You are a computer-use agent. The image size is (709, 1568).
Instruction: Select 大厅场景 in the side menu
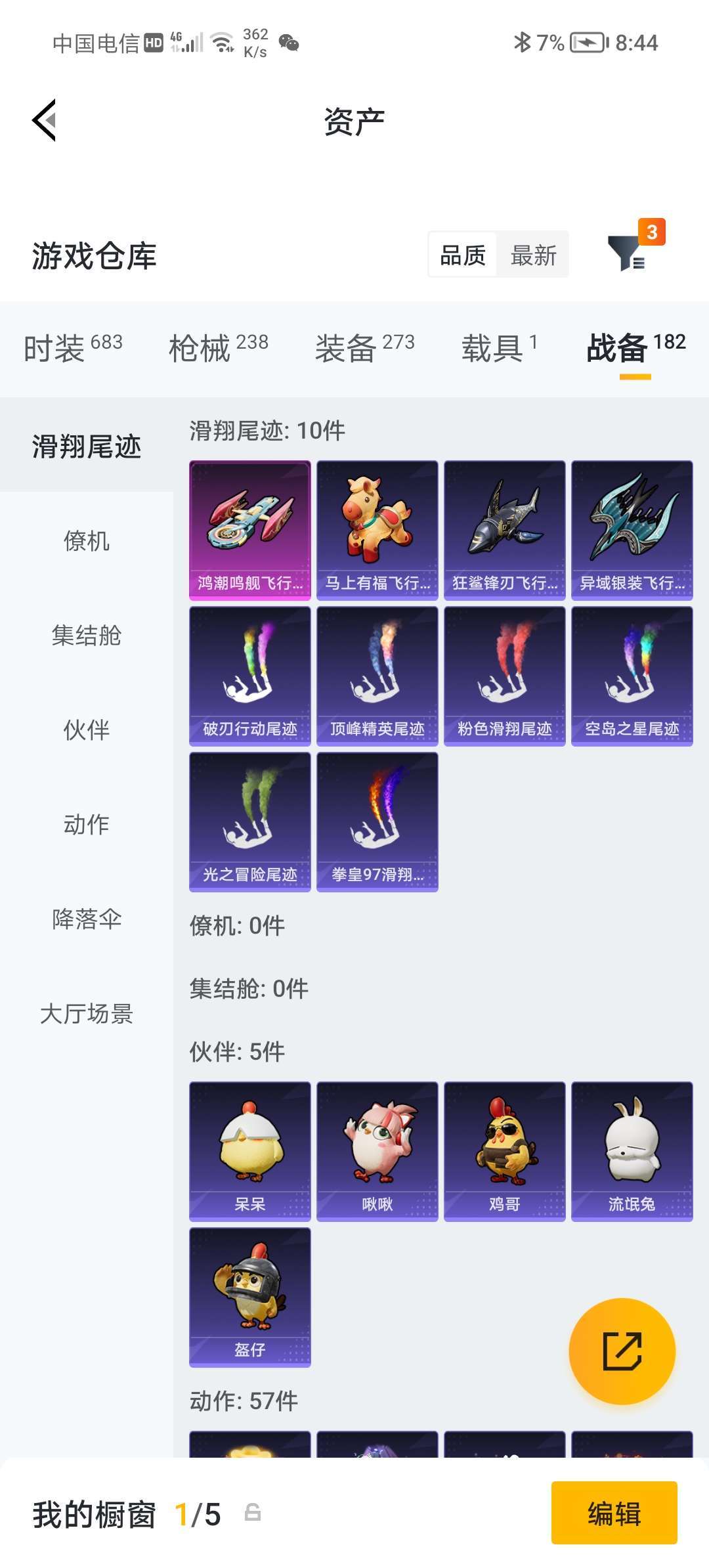coord(86,1014)
